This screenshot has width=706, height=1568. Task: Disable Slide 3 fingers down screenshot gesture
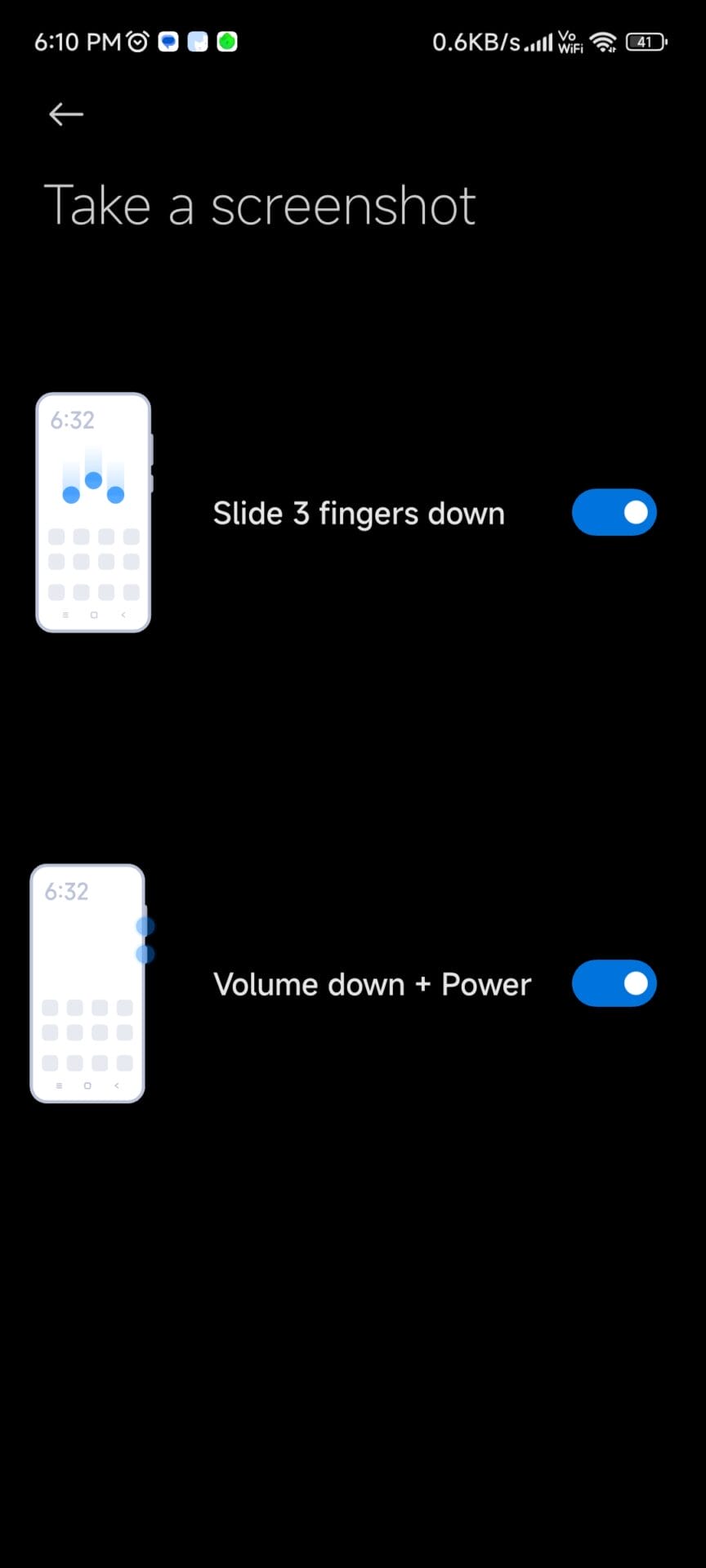(x=614, y=513)
